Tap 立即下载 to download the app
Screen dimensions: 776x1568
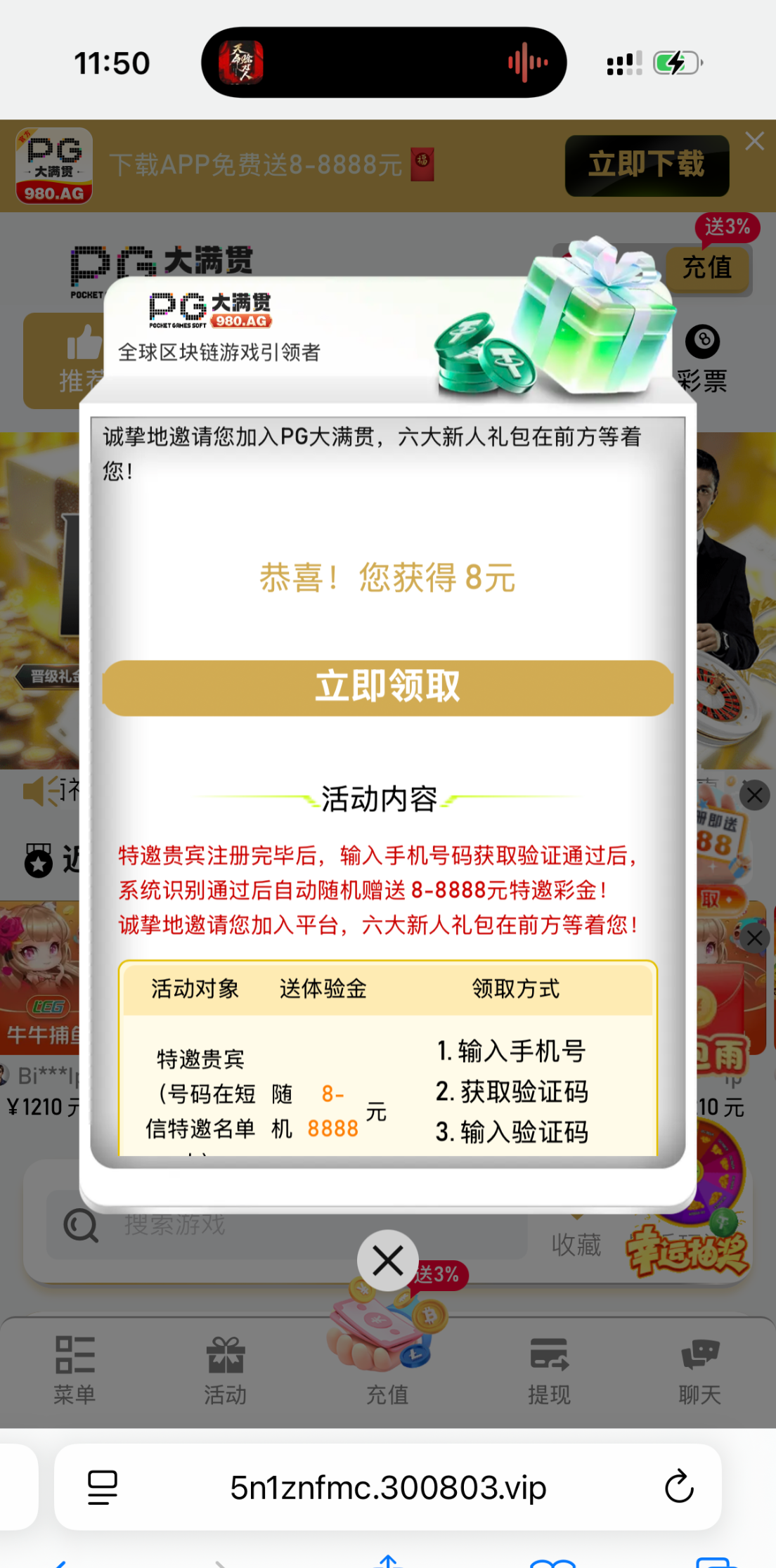tap(647, 165)
